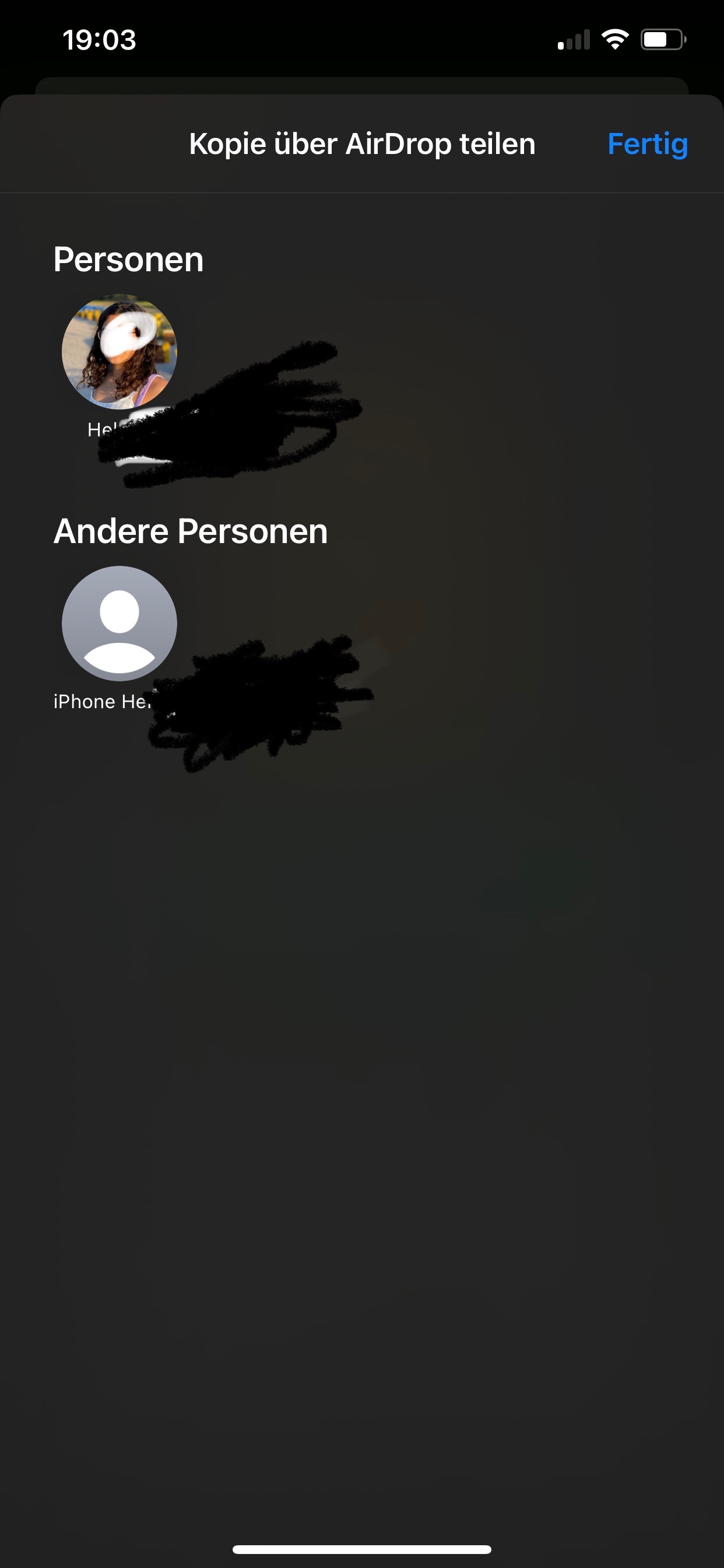Select the contact with photo under Personen
This screenshot has width=724, height=1568.
(120, 352)
